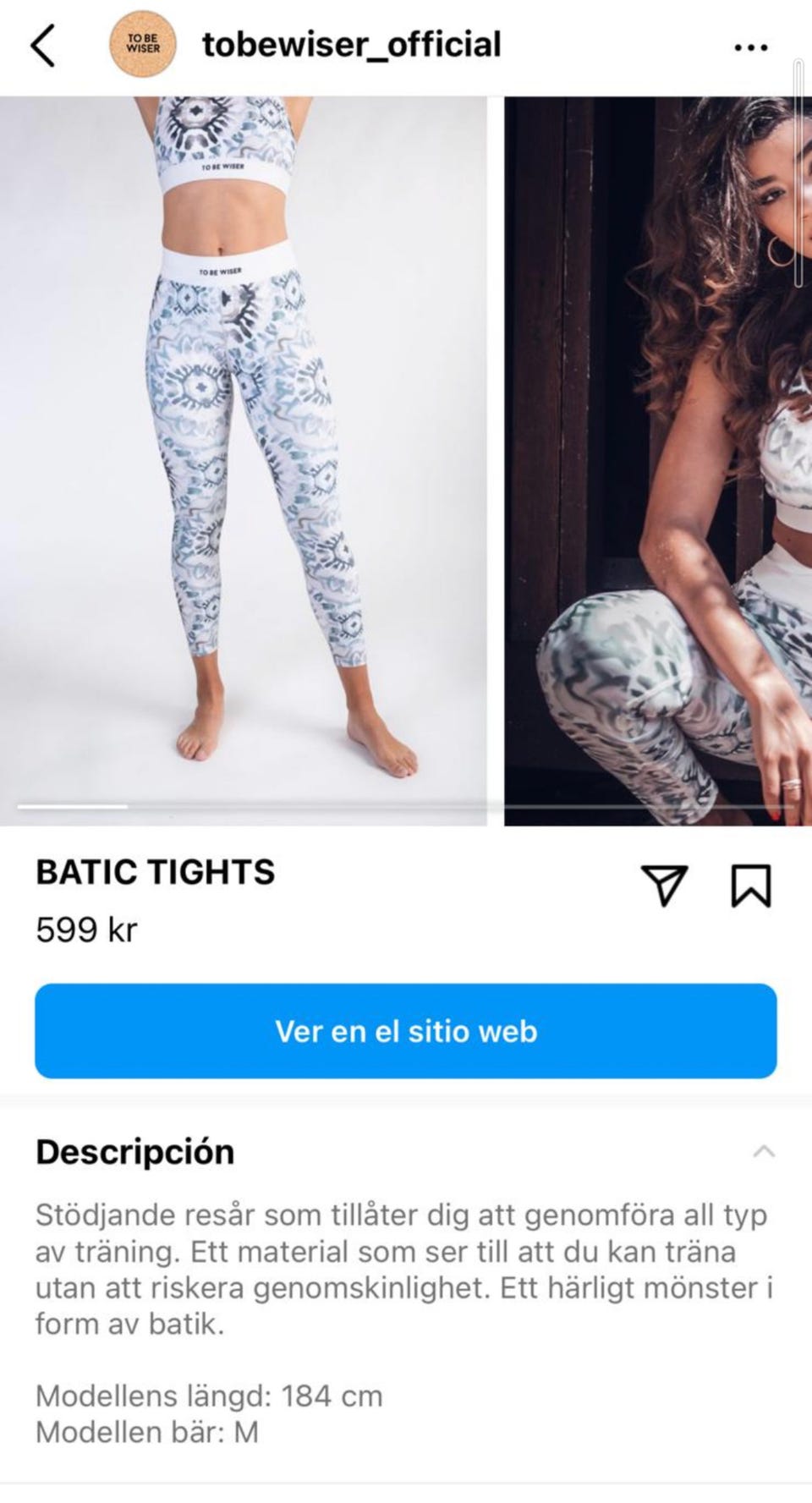Collapse the Descripción section

(764, 1151)
